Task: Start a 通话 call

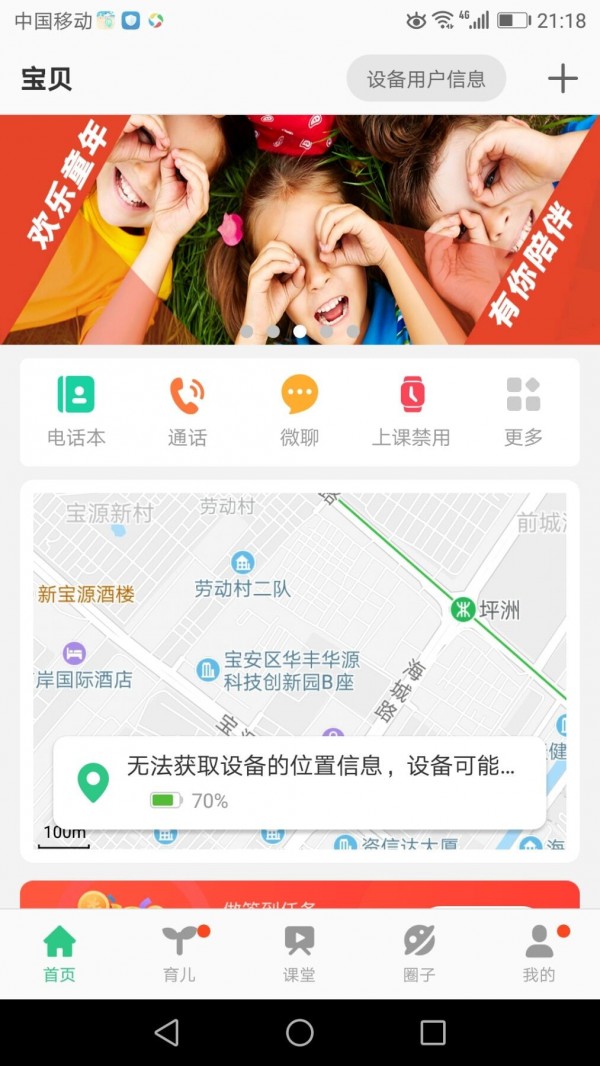Action: [x=187, y=410]
